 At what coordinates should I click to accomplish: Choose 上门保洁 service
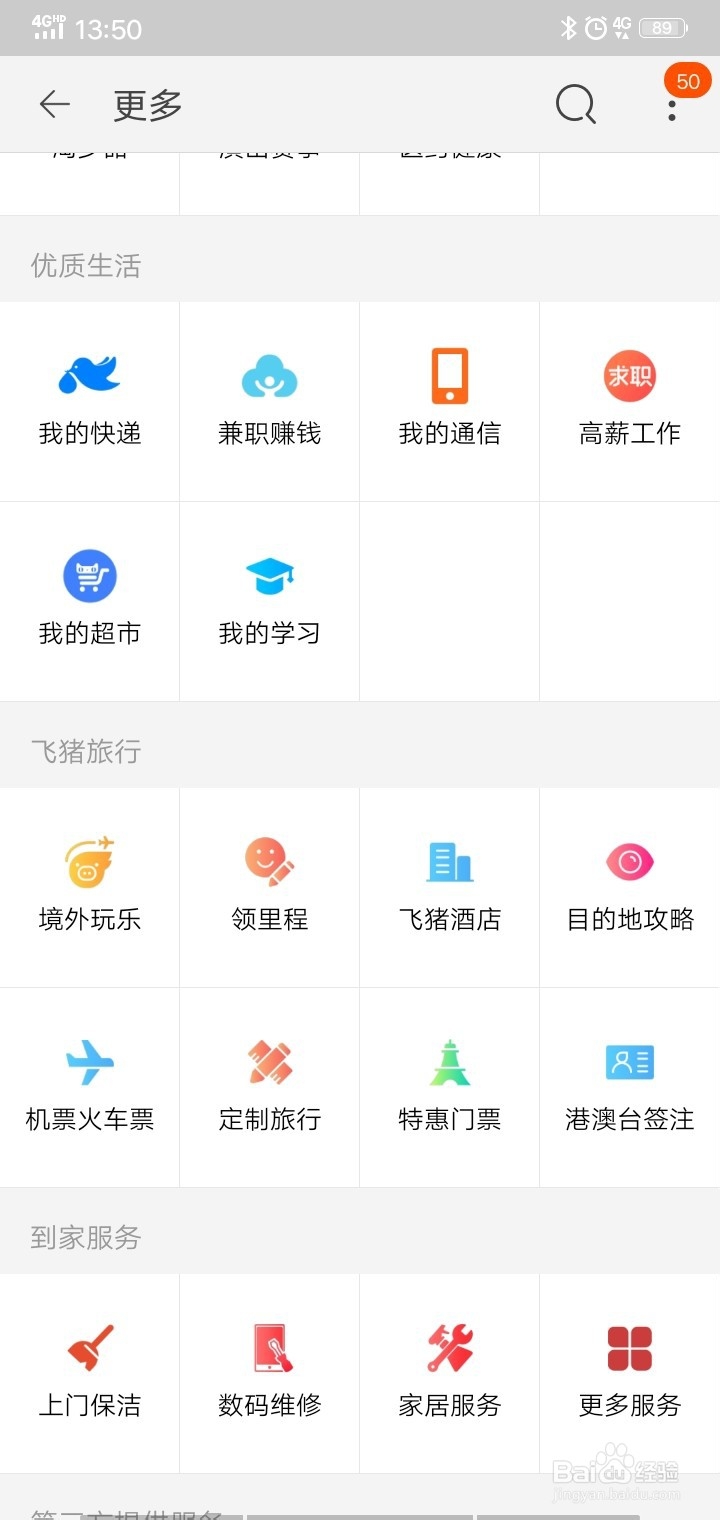pyautogui.click(x=90, y=1373)
